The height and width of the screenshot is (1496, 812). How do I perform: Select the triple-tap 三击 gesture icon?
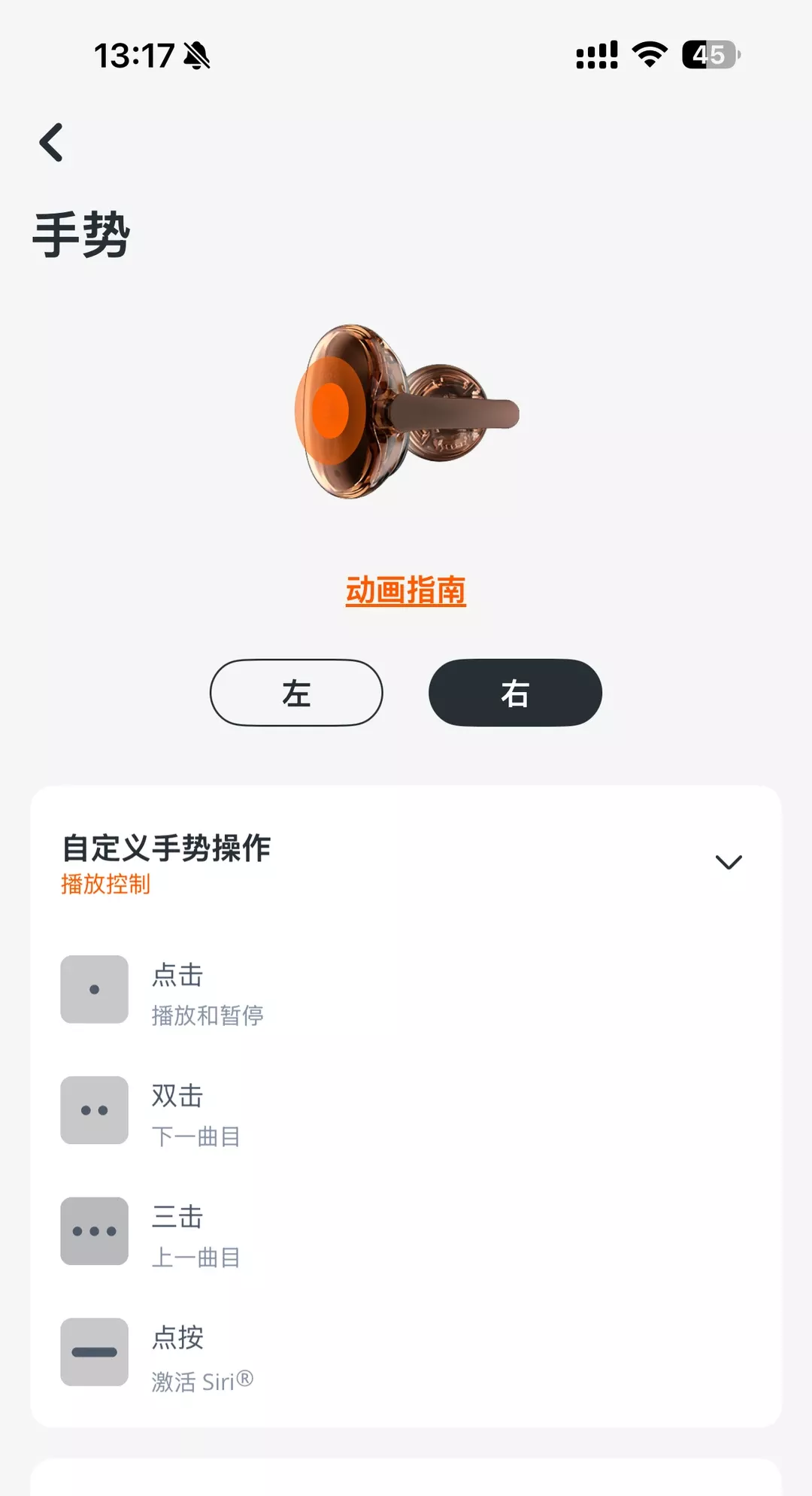click(x=93, y=1231)
